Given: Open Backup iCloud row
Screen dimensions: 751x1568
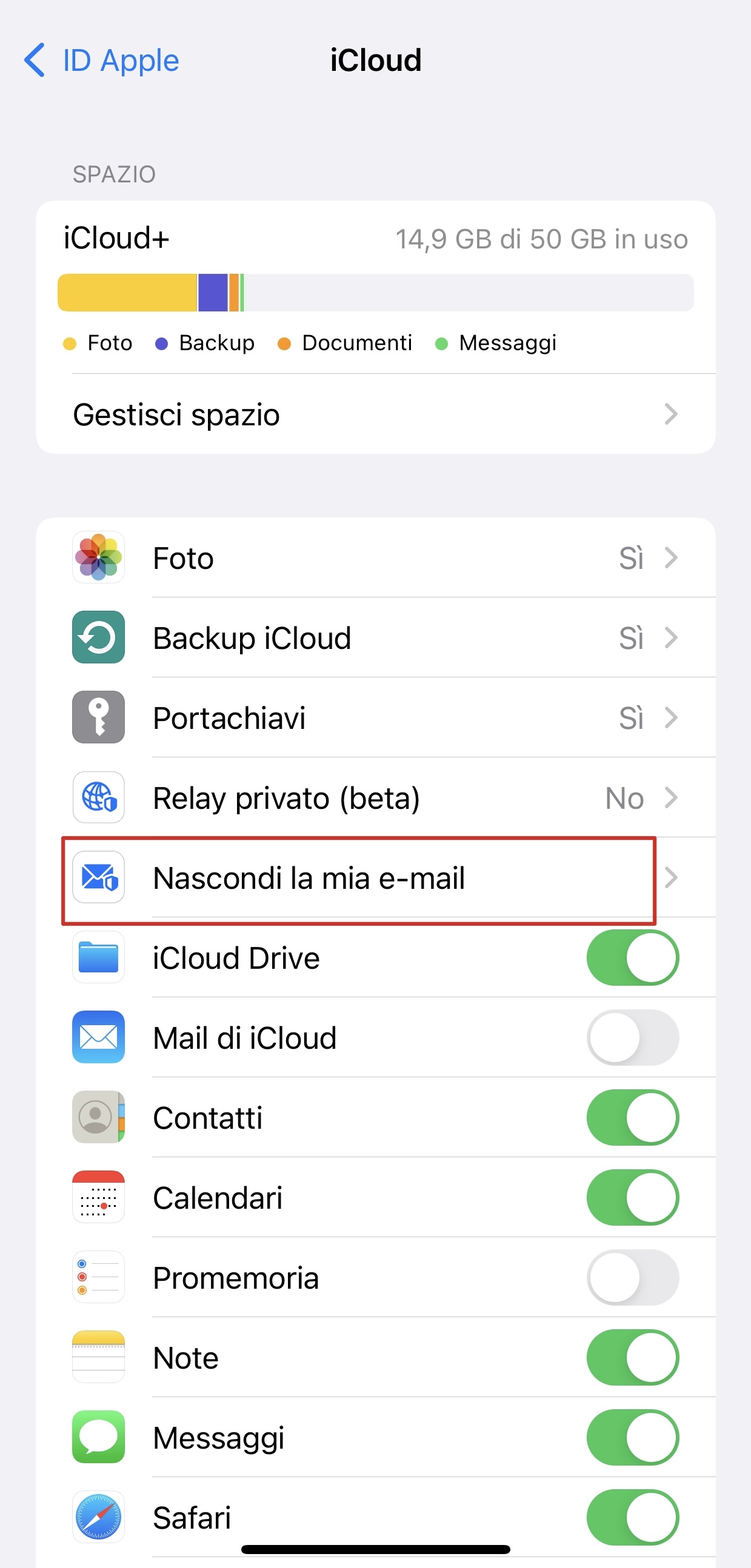Looking at the screenshot, I should pyautogui.click(x=375, y=637).
